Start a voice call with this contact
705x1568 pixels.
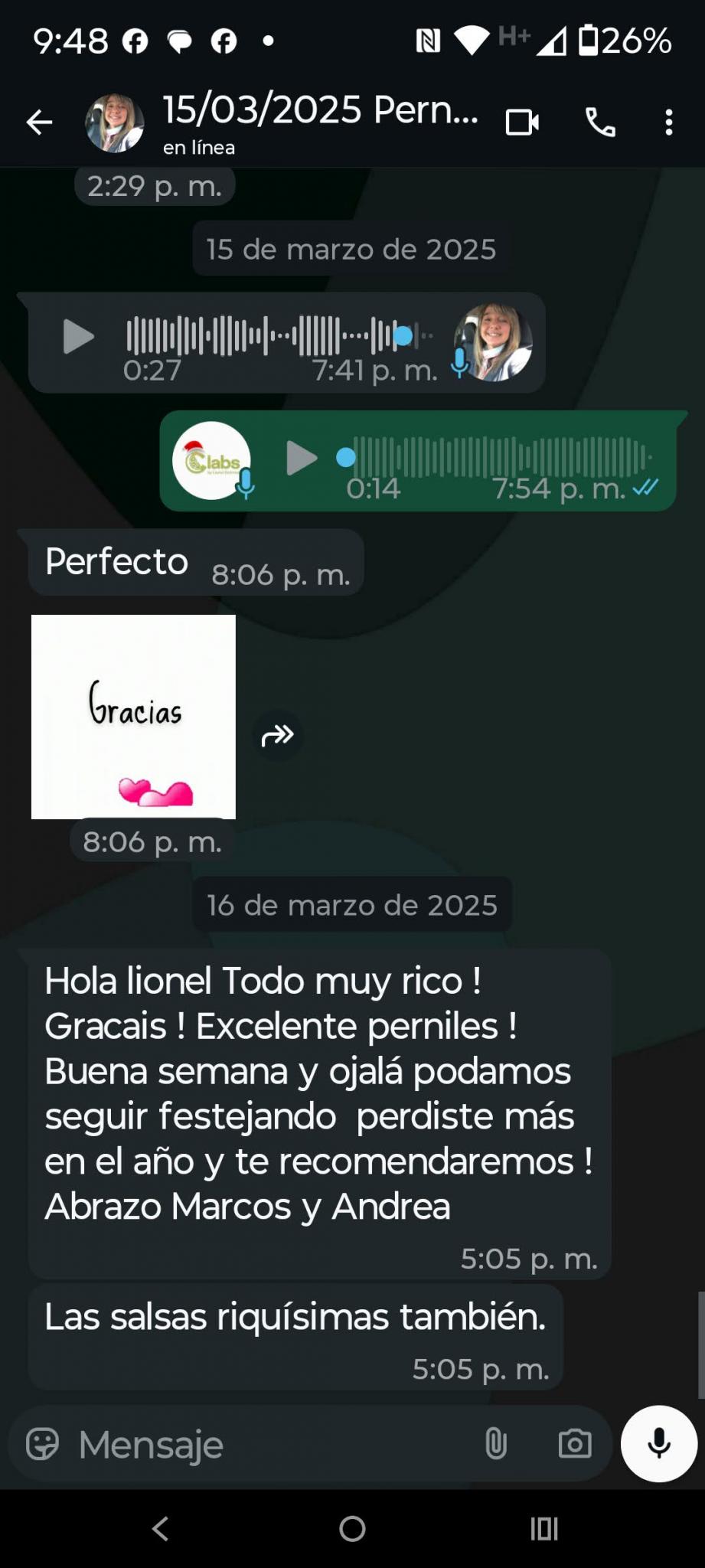point(600,122)
